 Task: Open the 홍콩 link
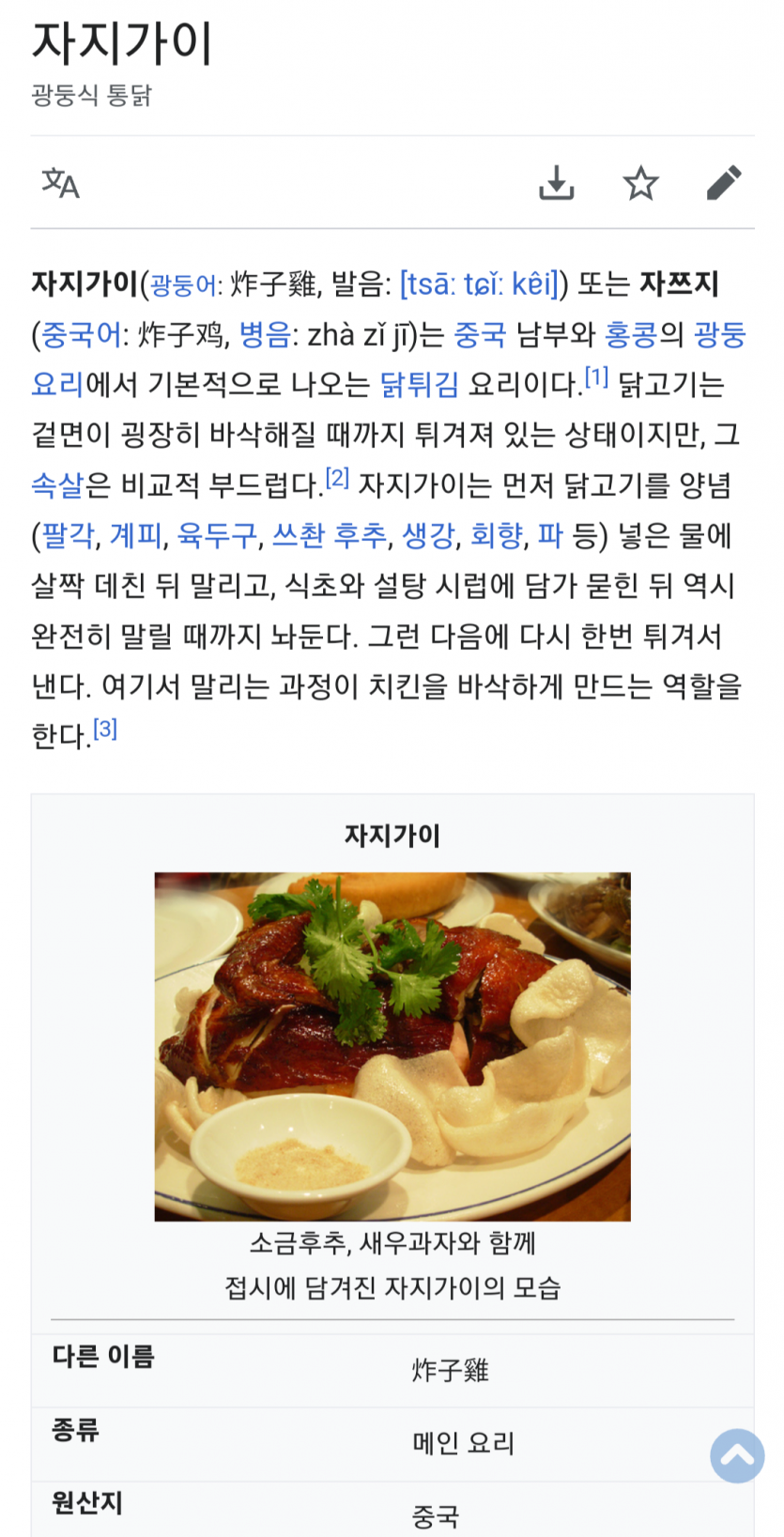[630, 334]
